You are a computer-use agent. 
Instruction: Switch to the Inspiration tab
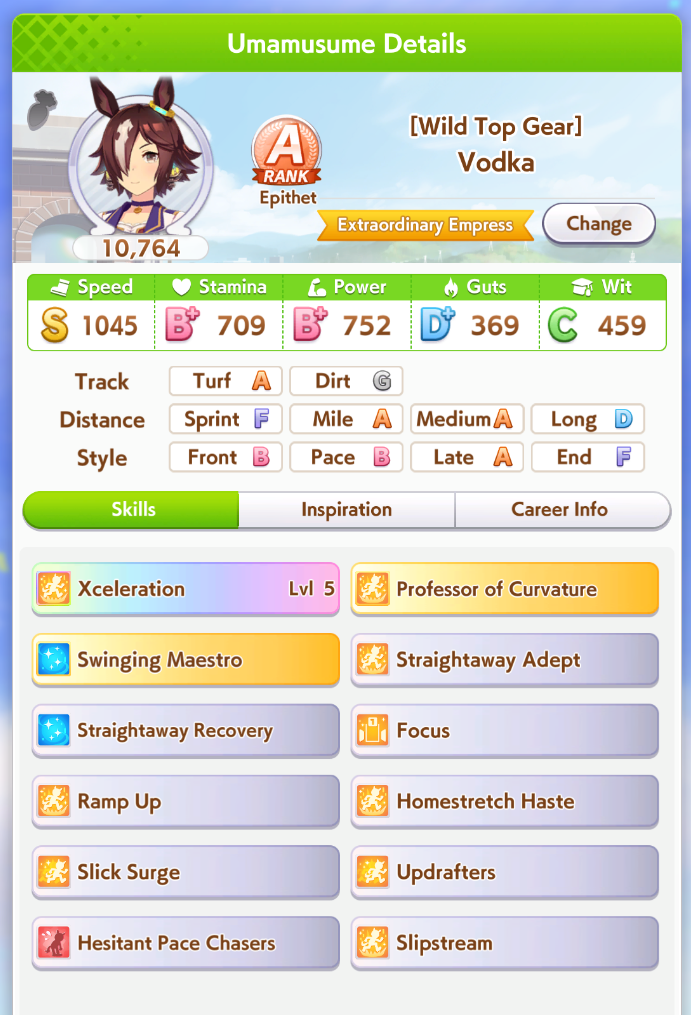[346, 510]
